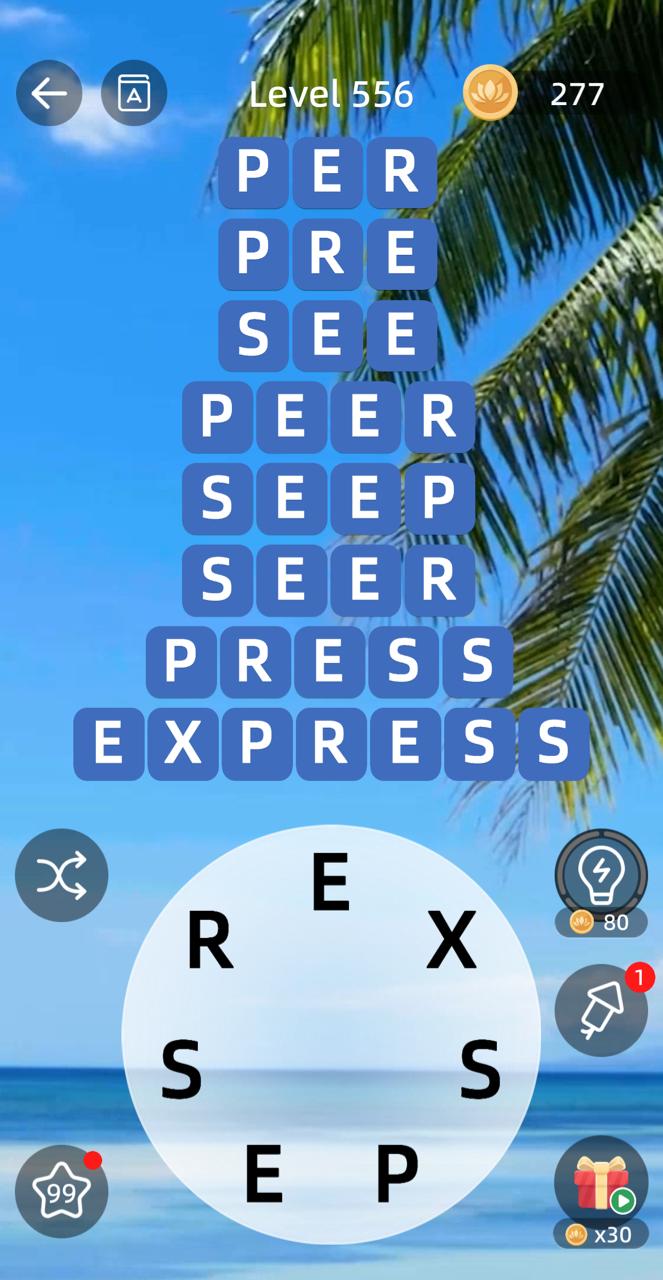Select the top E letter on wheel
663x1280 pixels.
330,882
